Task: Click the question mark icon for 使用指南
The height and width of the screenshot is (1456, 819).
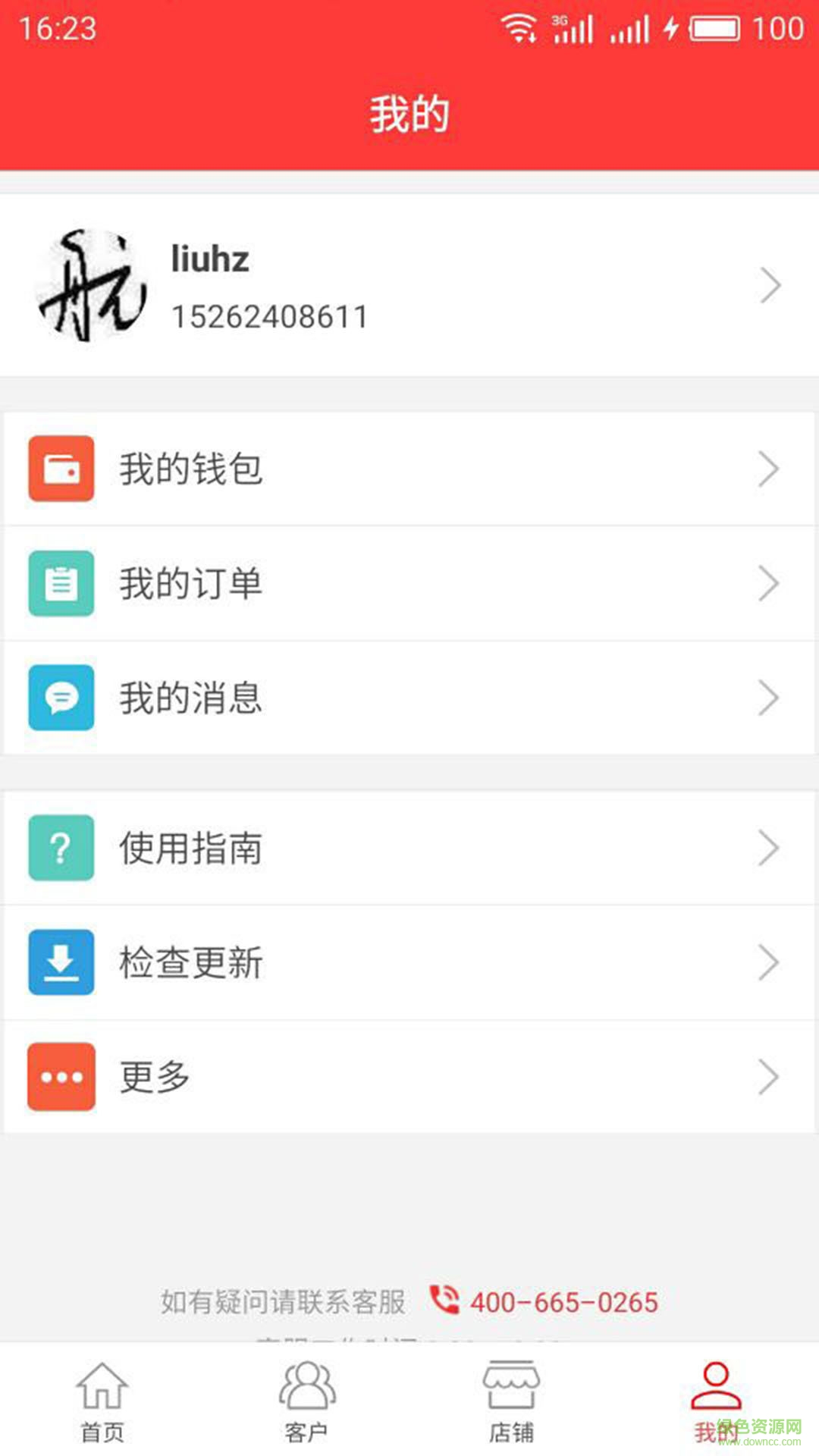Action: [61, 848]
